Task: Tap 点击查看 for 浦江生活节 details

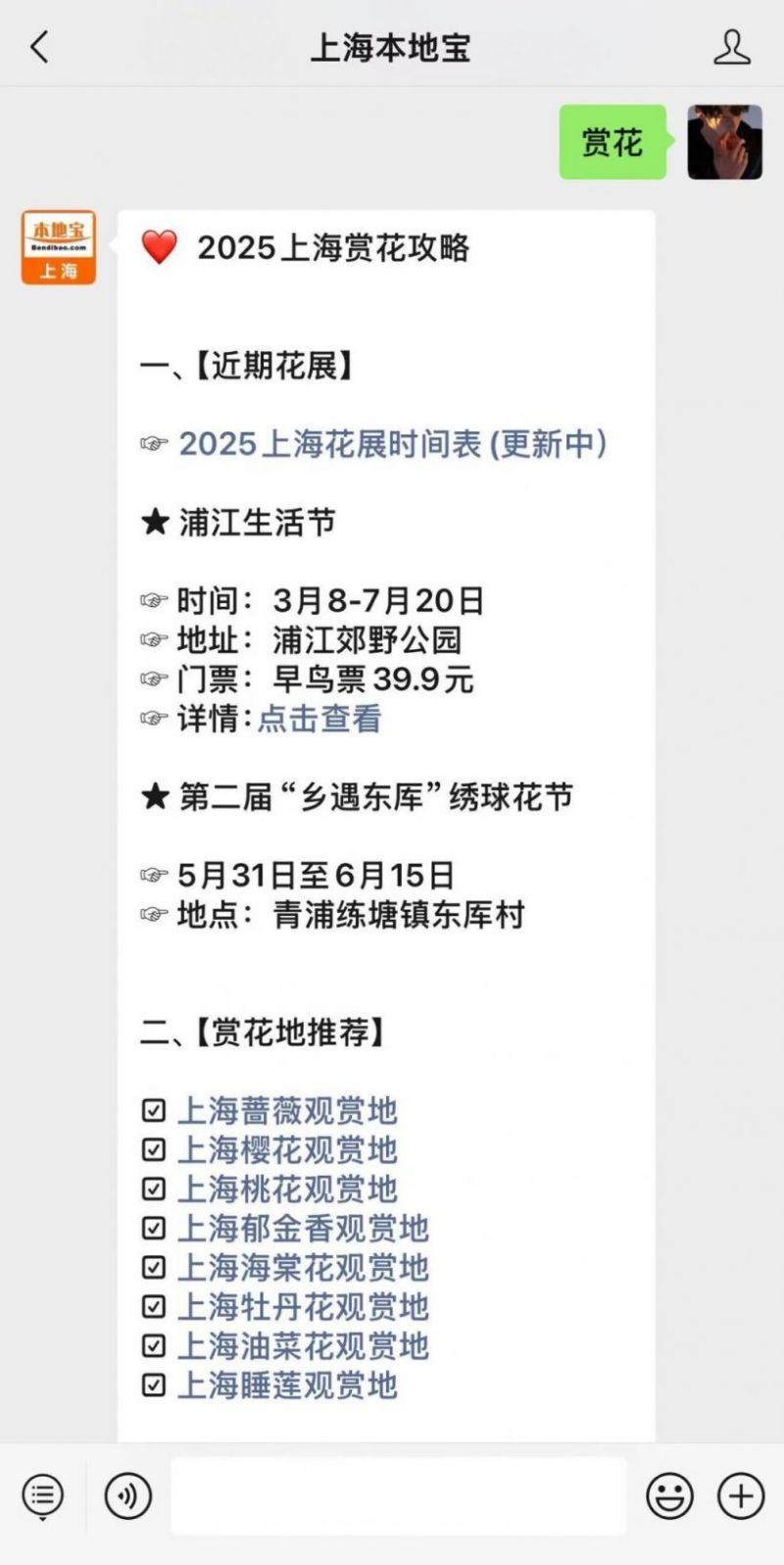Action: [319, 719]
